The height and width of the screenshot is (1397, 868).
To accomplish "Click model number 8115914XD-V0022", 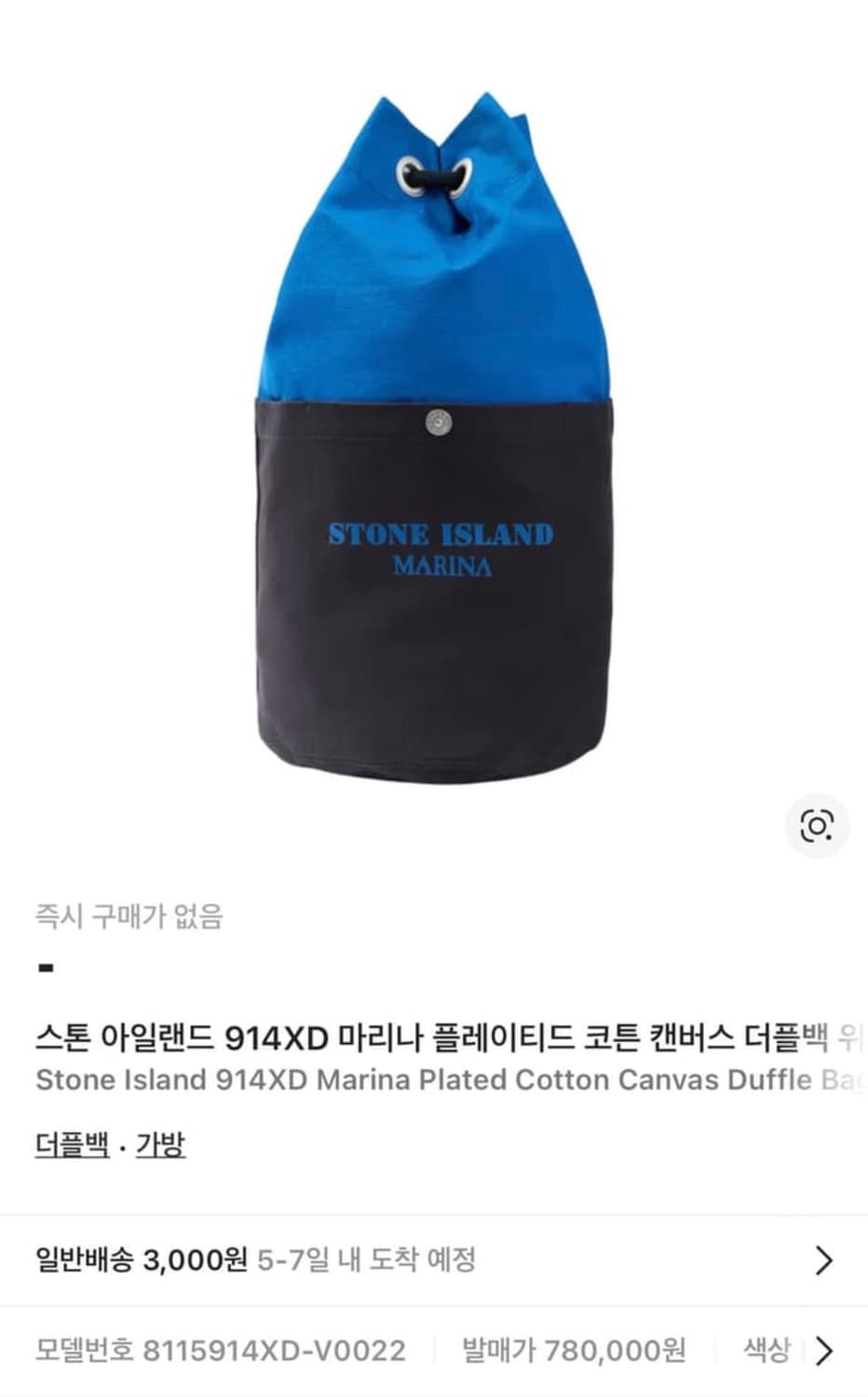I will pos(219,1348).
